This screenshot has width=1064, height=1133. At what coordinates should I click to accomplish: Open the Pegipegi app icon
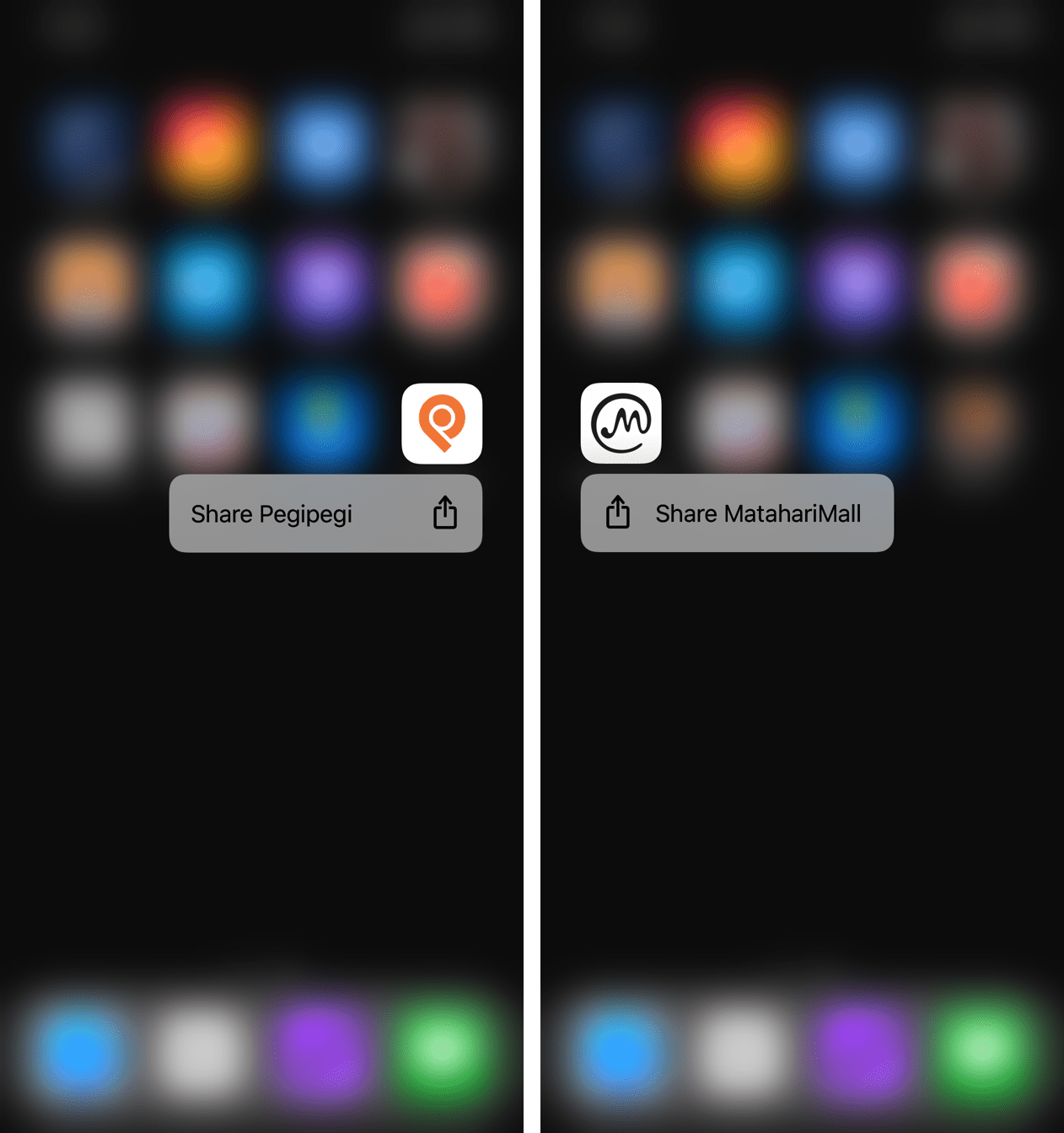[442, 423]
